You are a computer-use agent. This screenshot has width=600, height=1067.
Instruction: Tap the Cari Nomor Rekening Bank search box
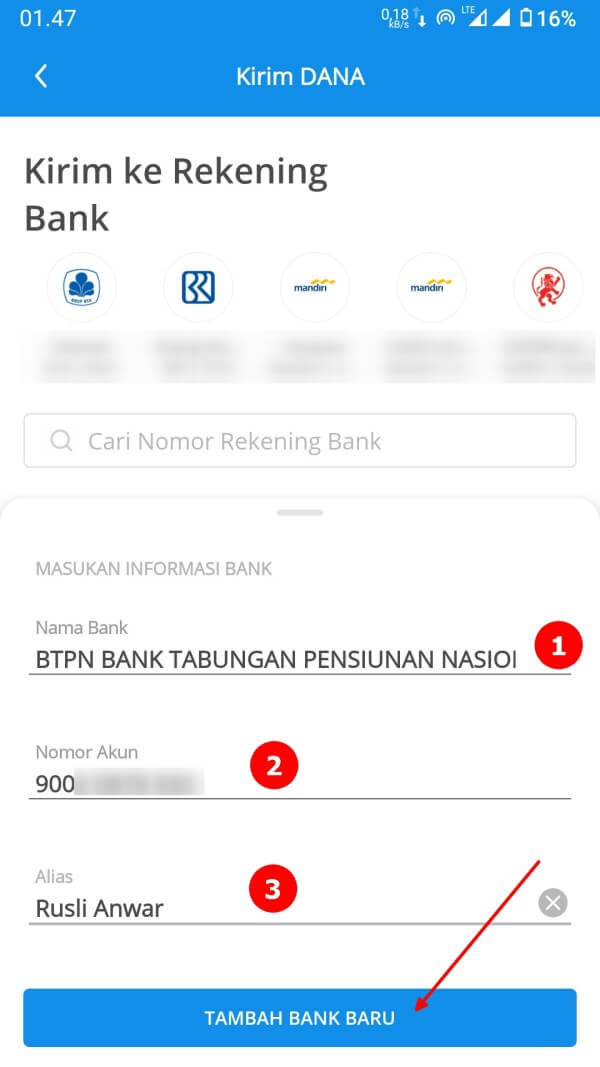point(300,441)
